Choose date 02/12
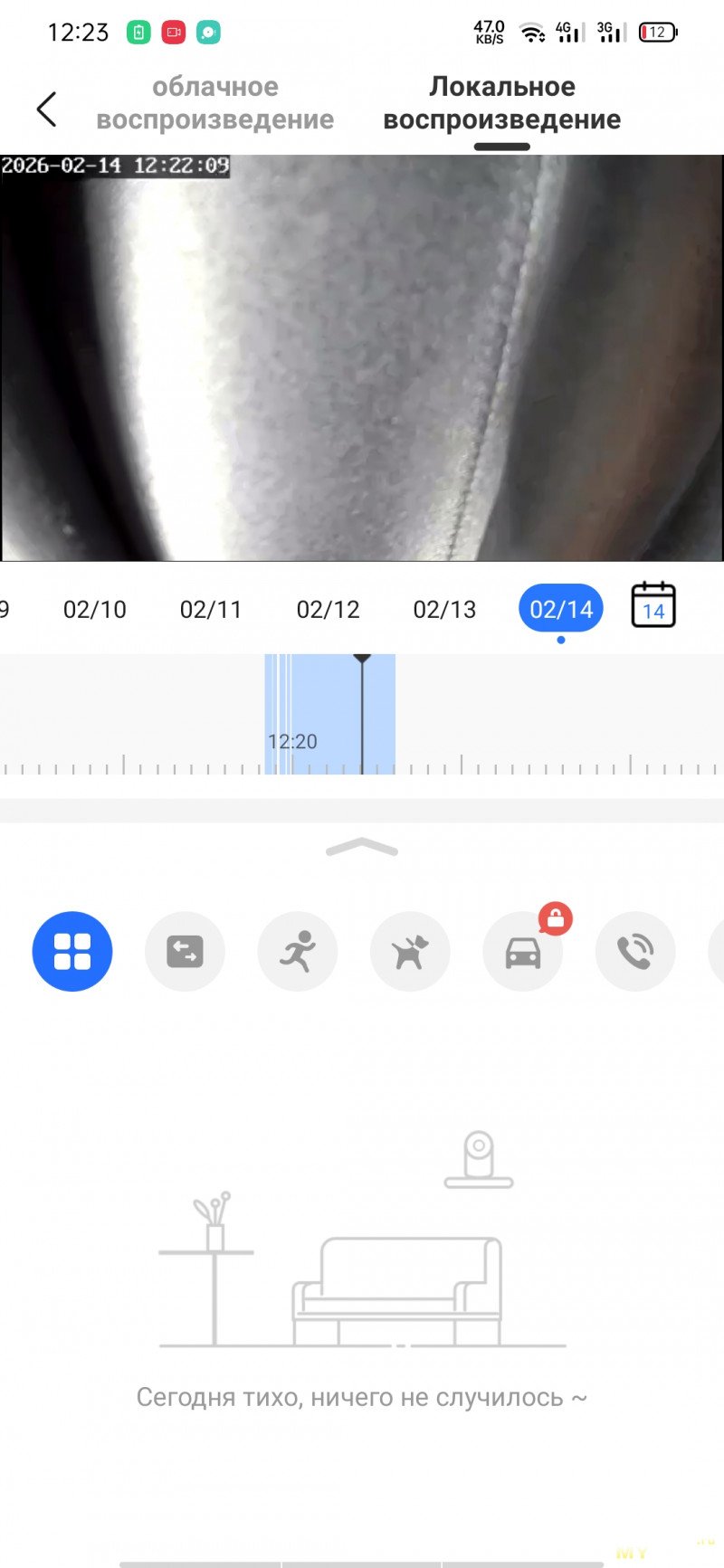Image resolution: width=724 pixels, height=1568 pixels. [328, 609]
